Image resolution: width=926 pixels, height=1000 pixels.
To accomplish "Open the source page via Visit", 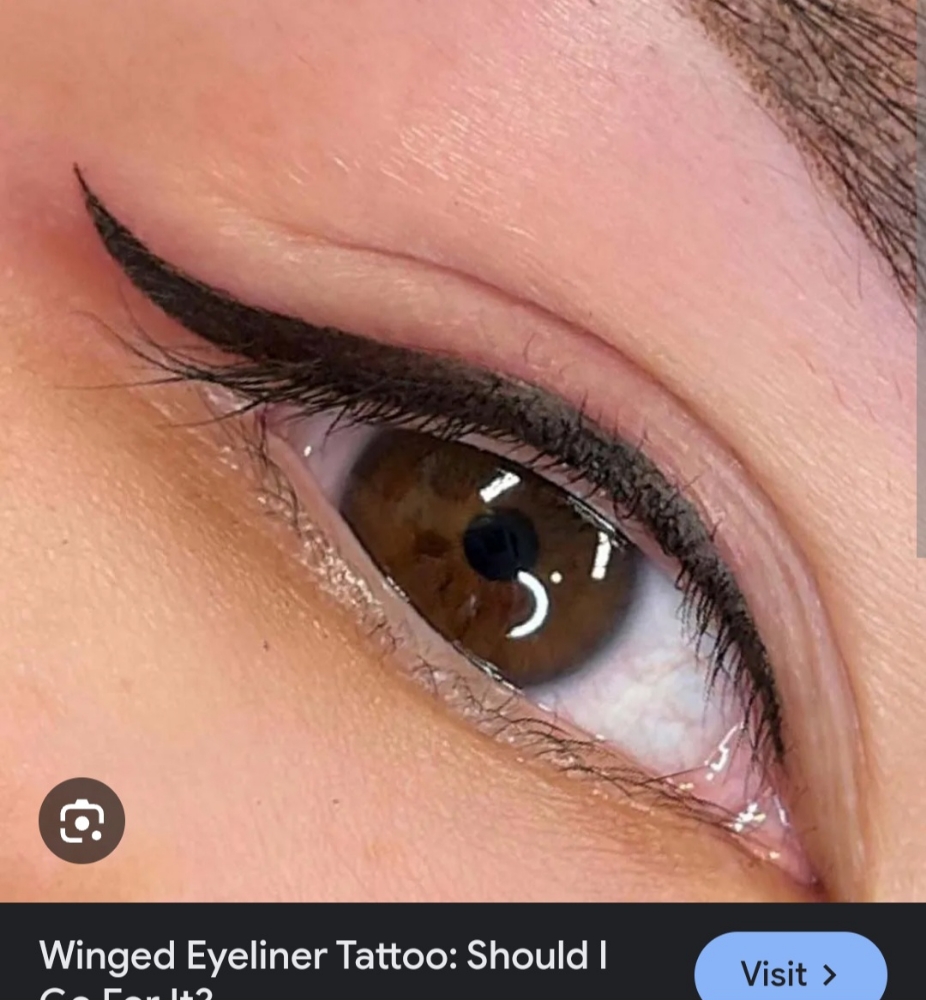I will click(x=789, y=972).
